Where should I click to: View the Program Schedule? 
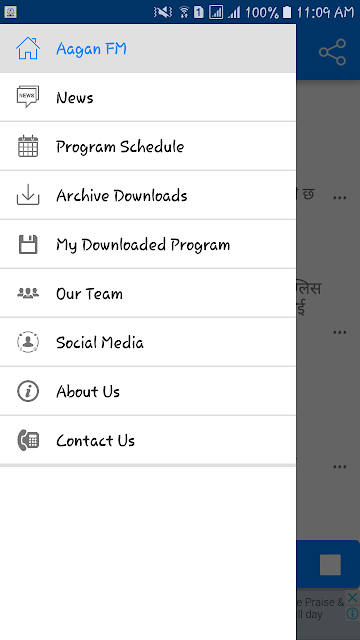pyautogui.click(x=147, y=147)
